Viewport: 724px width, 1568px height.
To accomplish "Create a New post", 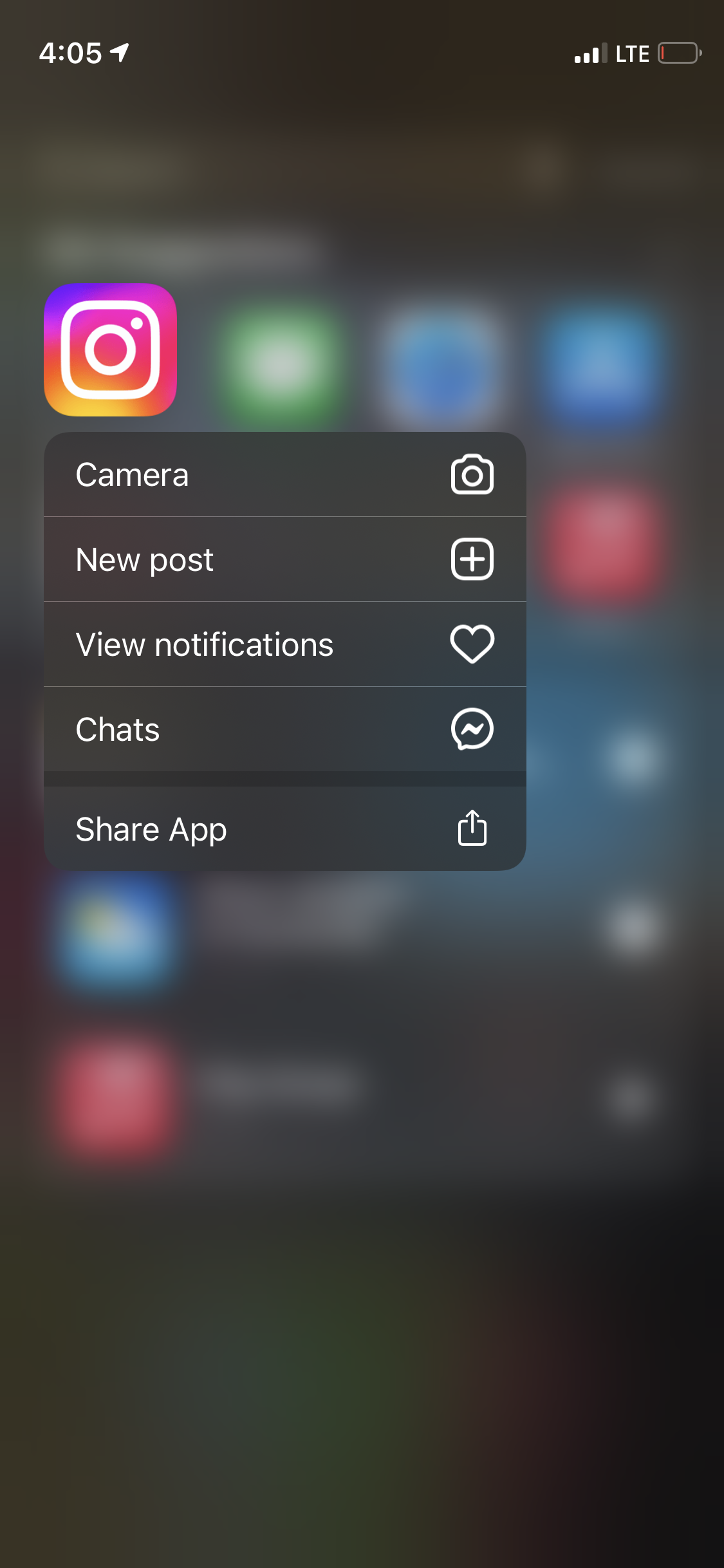I will (x=284, y=559).
